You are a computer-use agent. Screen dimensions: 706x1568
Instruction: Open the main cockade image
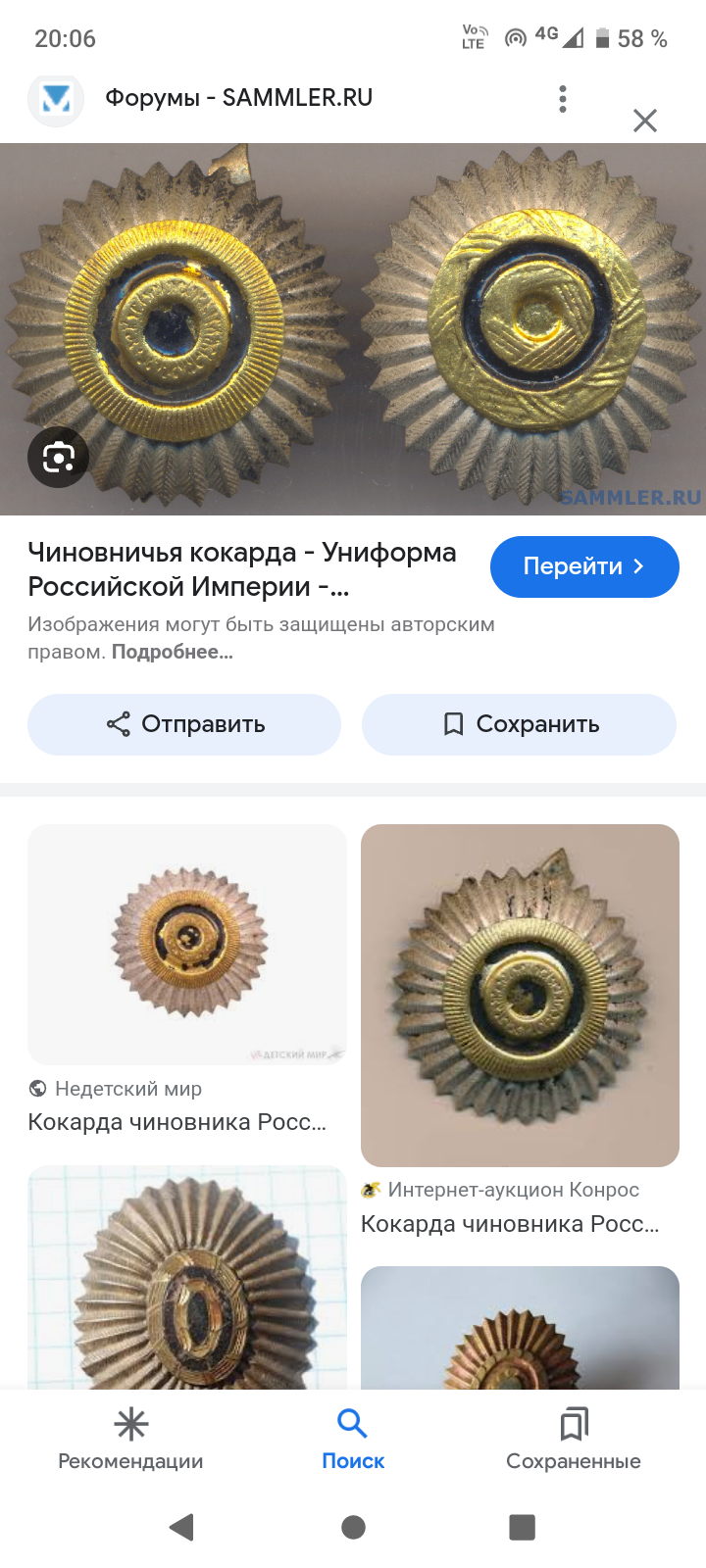tap(353, 329)
